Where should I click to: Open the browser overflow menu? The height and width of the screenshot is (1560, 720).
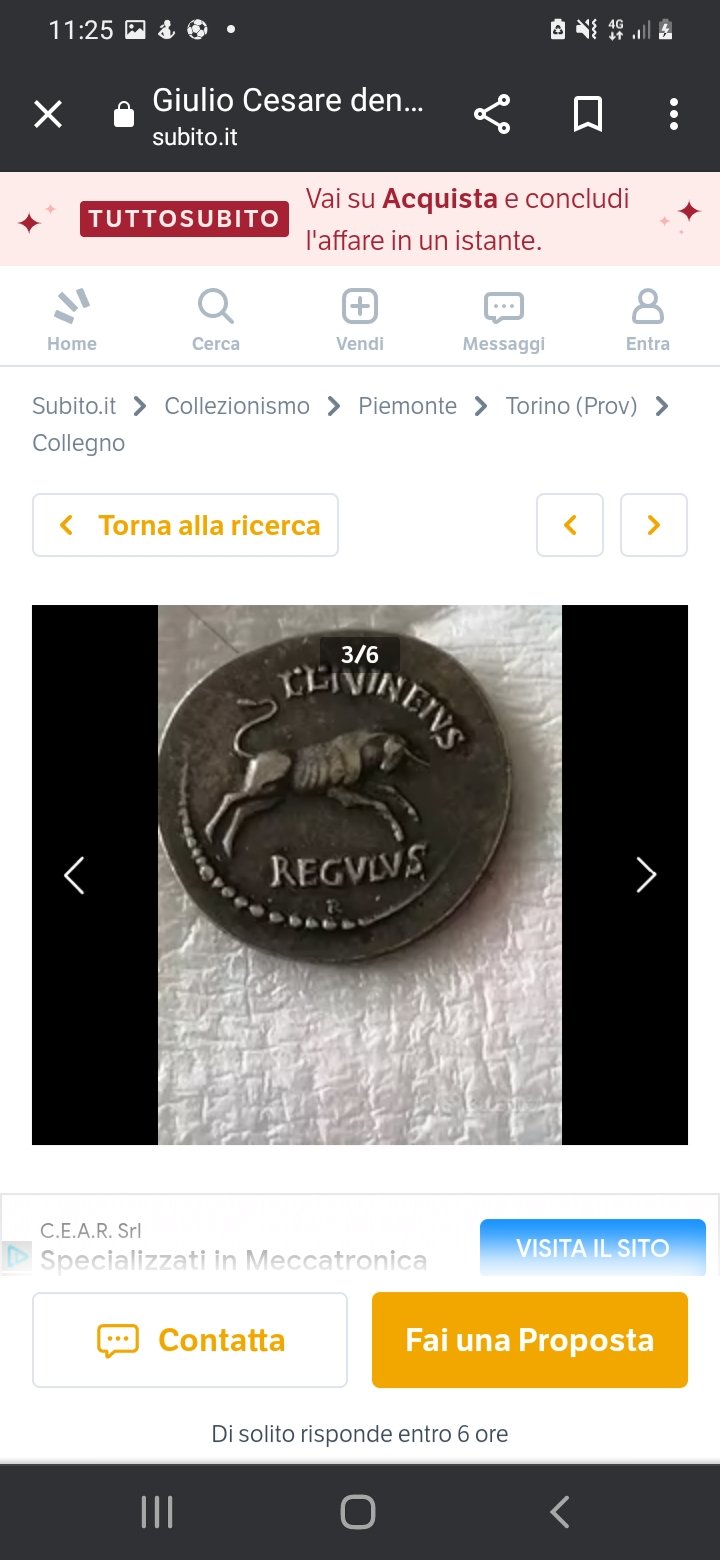click(x=674, y=115)
